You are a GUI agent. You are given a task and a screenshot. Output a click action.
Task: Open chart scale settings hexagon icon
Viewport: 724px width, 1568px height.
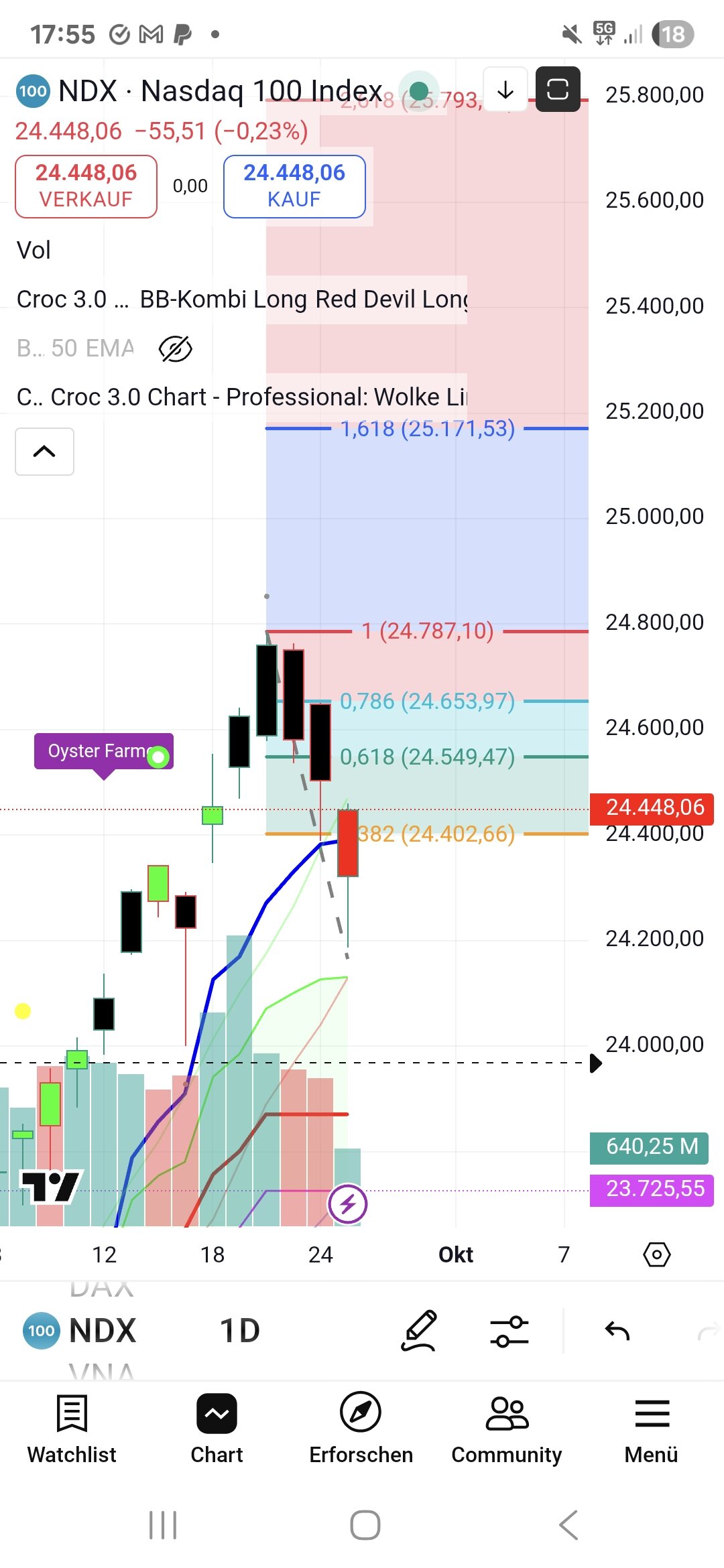[x=656, y=1254]
